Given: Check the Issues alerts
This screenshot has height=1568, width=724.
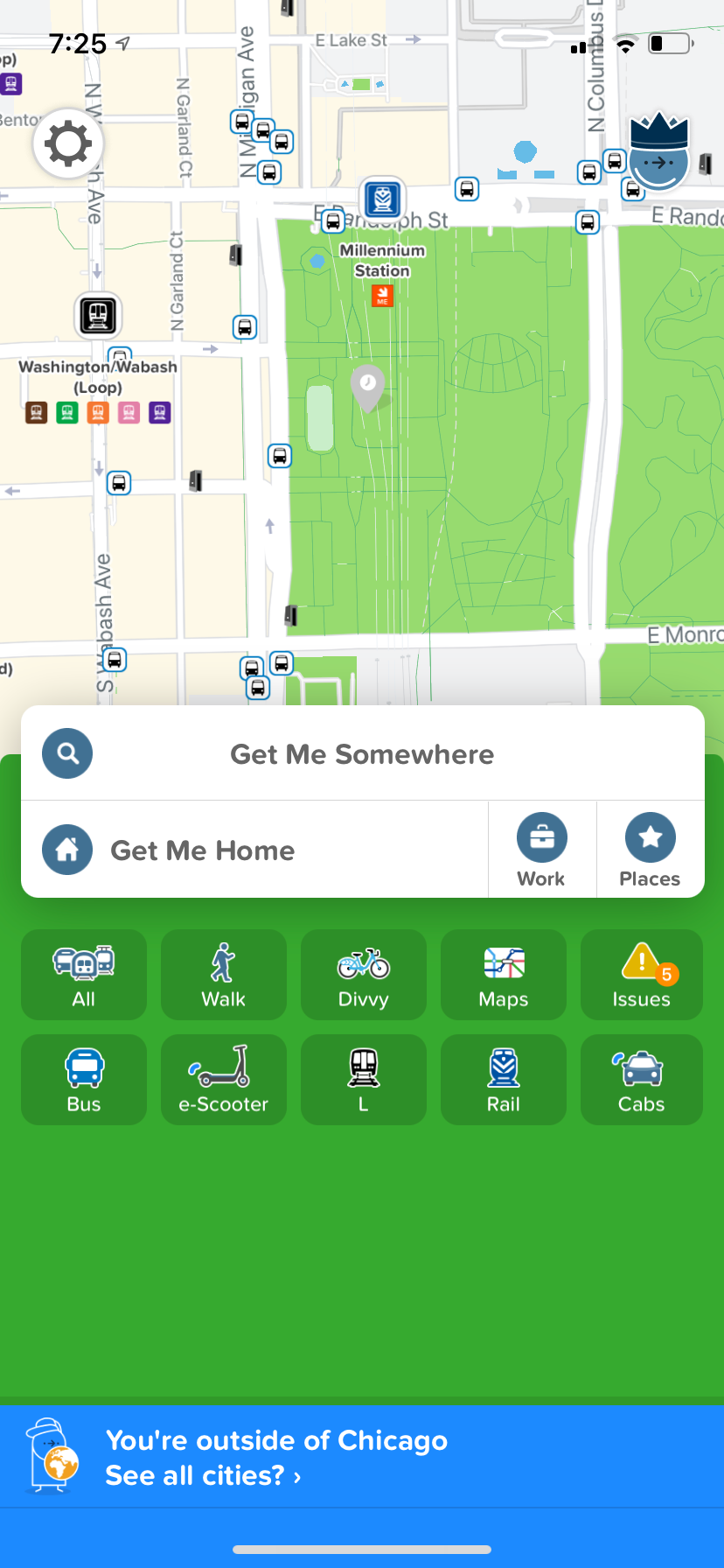Looking at the screenshot, I should pos(642,975).
